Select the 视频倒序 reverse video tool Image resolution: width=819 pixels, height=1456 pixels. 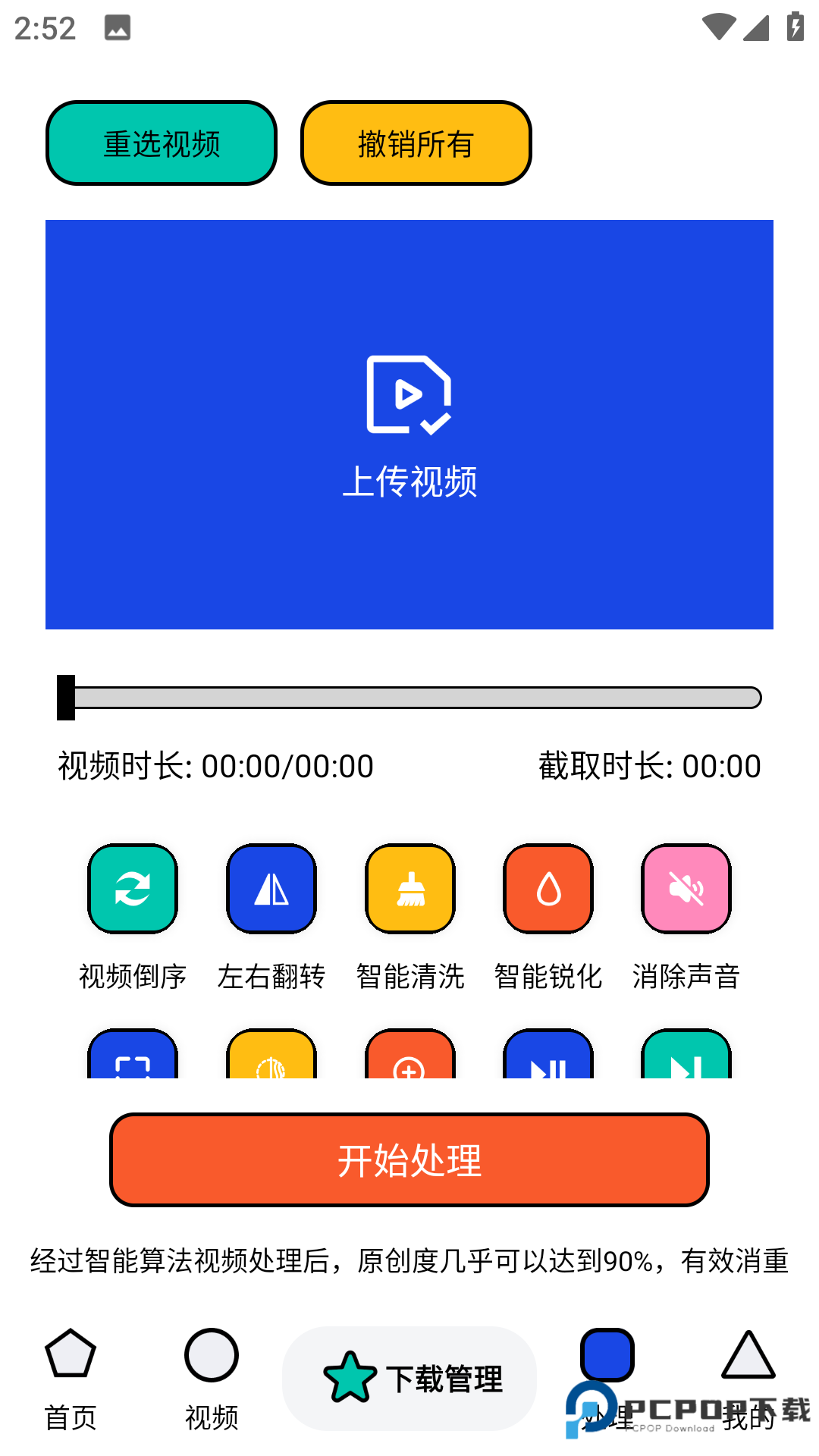(x=132, y=889)
